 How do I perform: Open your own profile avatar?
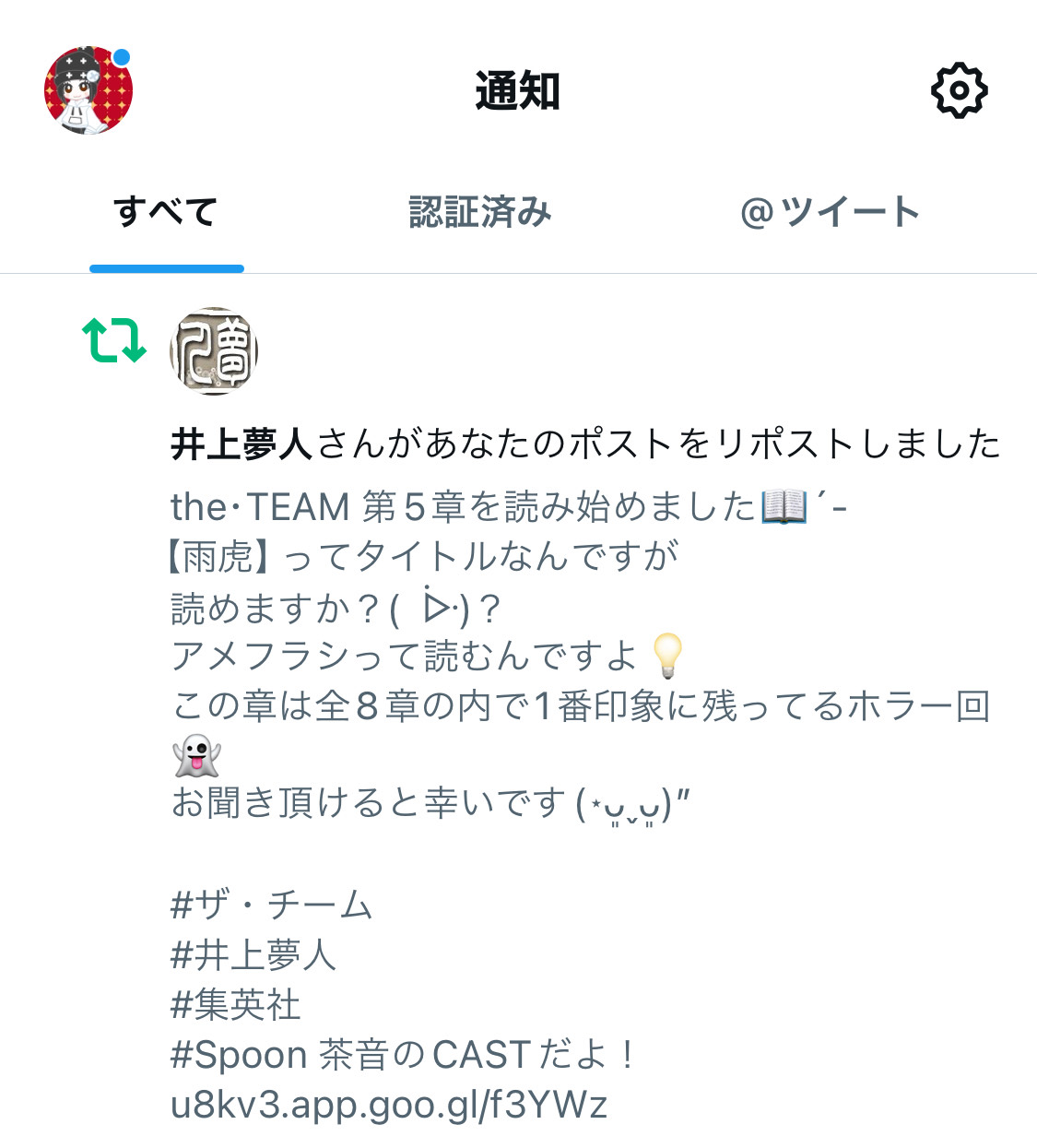tap(88, 89)
